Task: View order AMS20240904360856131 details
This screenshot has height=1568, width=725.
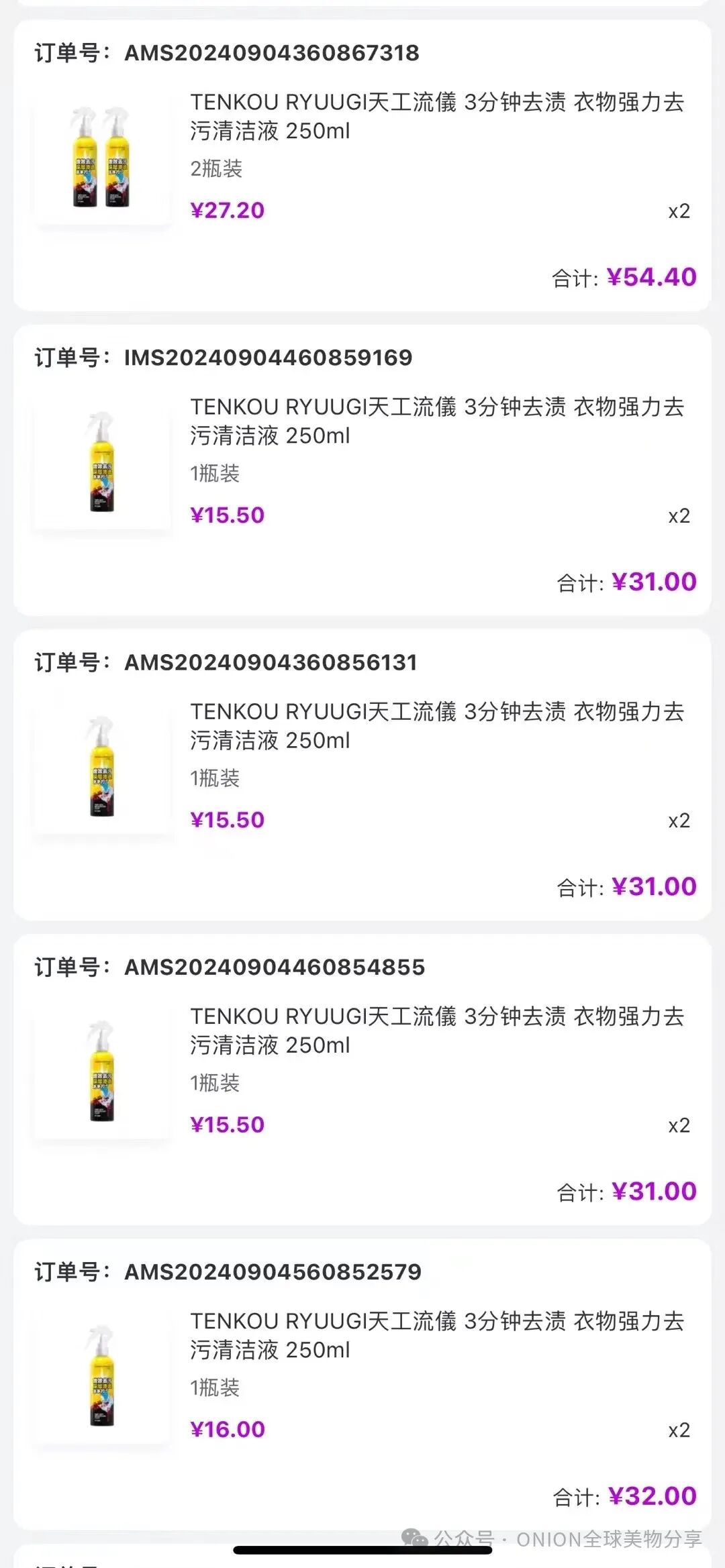Action: click(x=362, y=774)
